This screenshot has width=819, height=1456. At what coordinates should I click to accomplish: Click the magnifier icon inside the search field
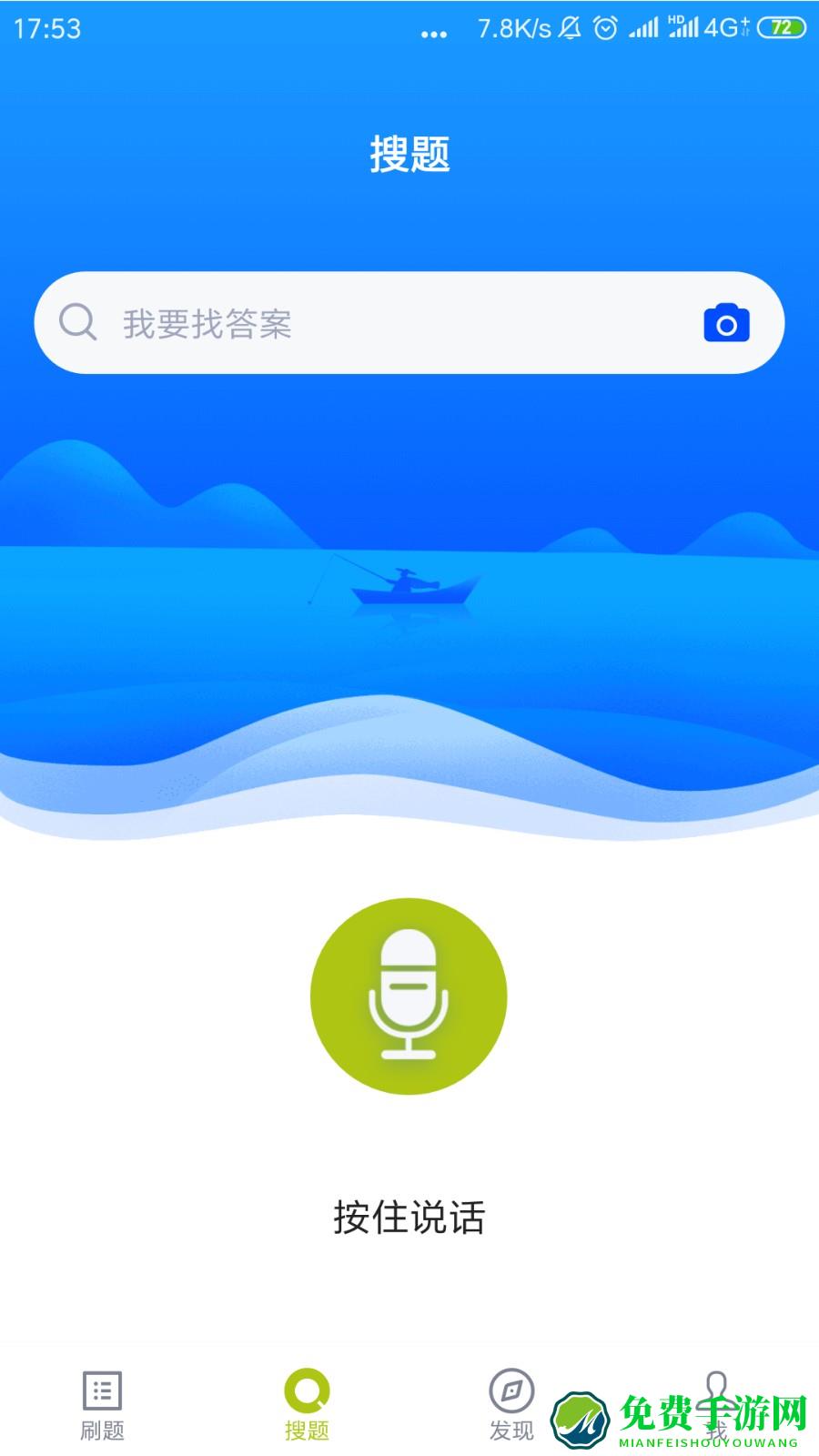(x=79, y=323)
